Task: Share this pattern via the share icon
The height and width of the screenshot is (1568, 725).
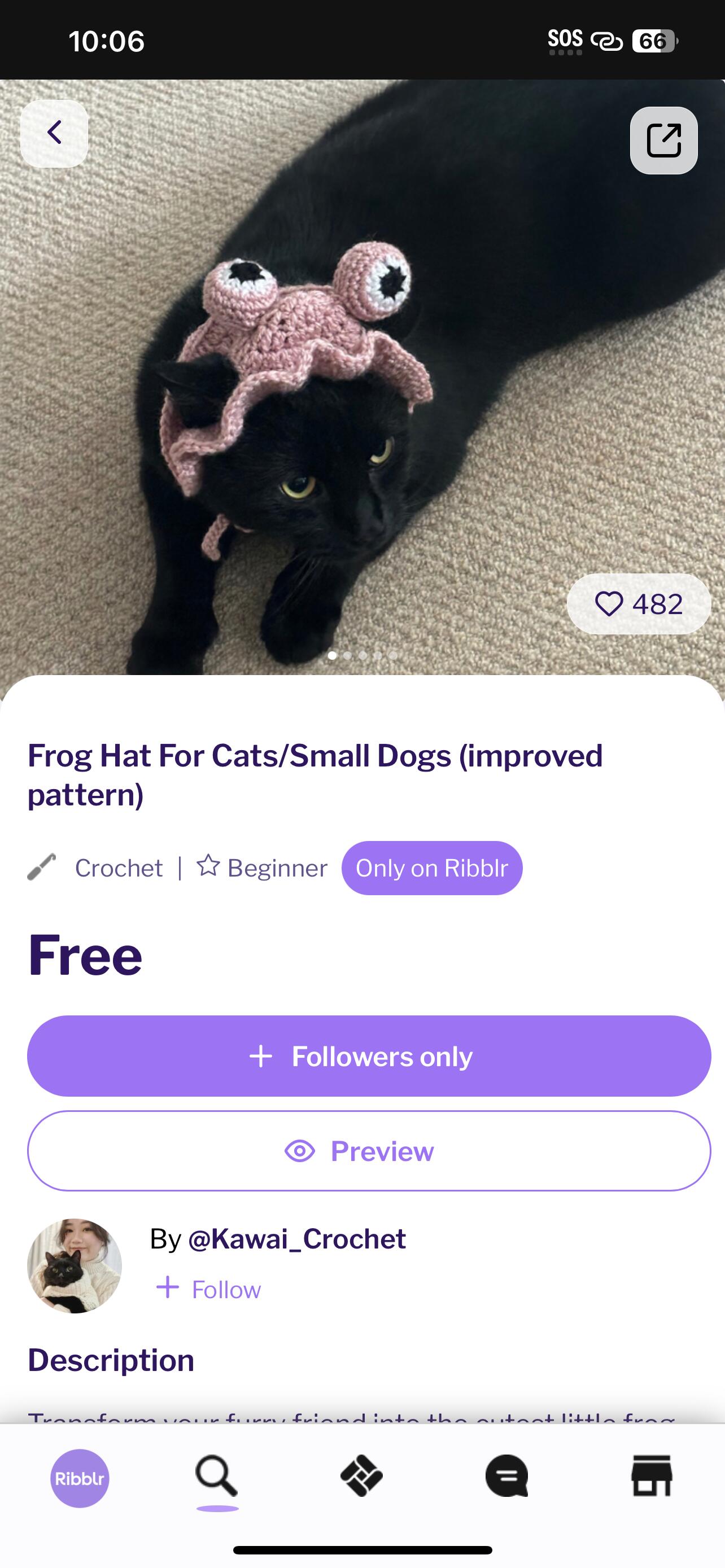Action: 663,141
